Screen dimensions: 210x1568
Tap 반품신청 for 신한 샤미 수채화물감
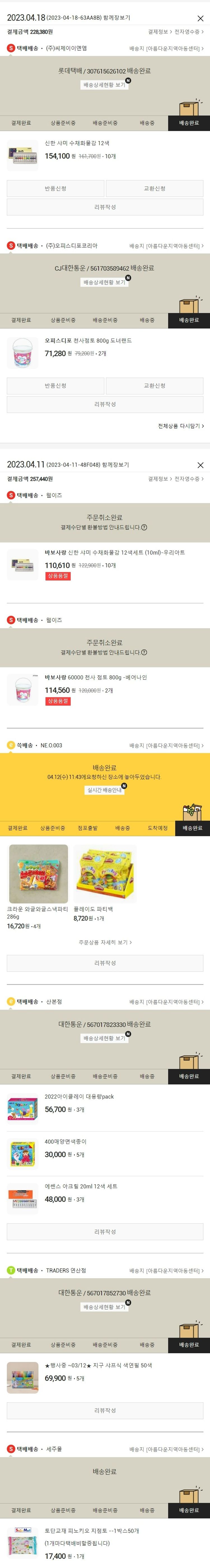tap(55, 189)
